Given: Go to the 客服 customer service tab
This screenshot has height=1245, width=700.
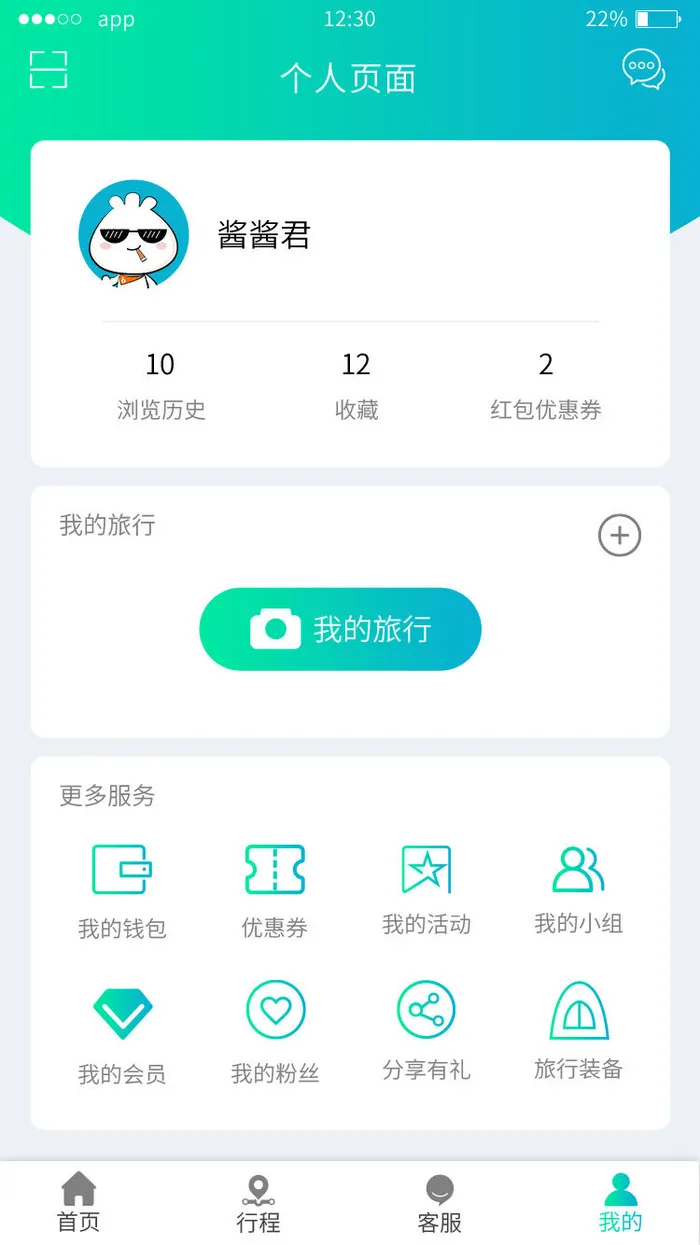Looking at the screenshot, I should [x=439, y=1203].
